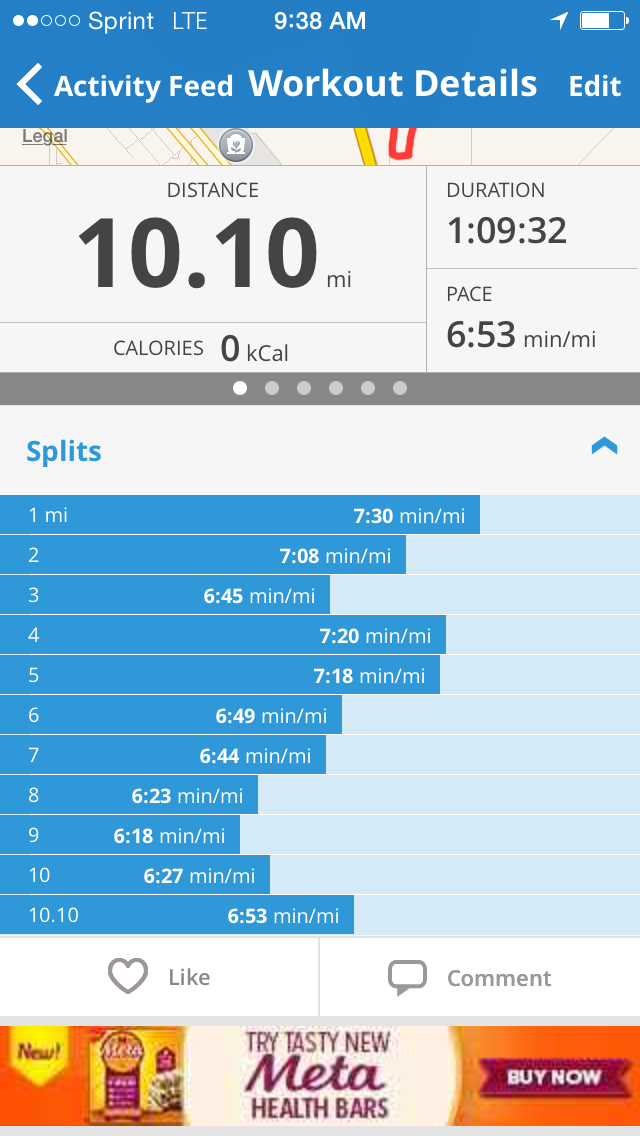Screen dimensions: 640x1136
Task: Open the Legal link on map
Action: pyautogui.click(x=44, y=137)
